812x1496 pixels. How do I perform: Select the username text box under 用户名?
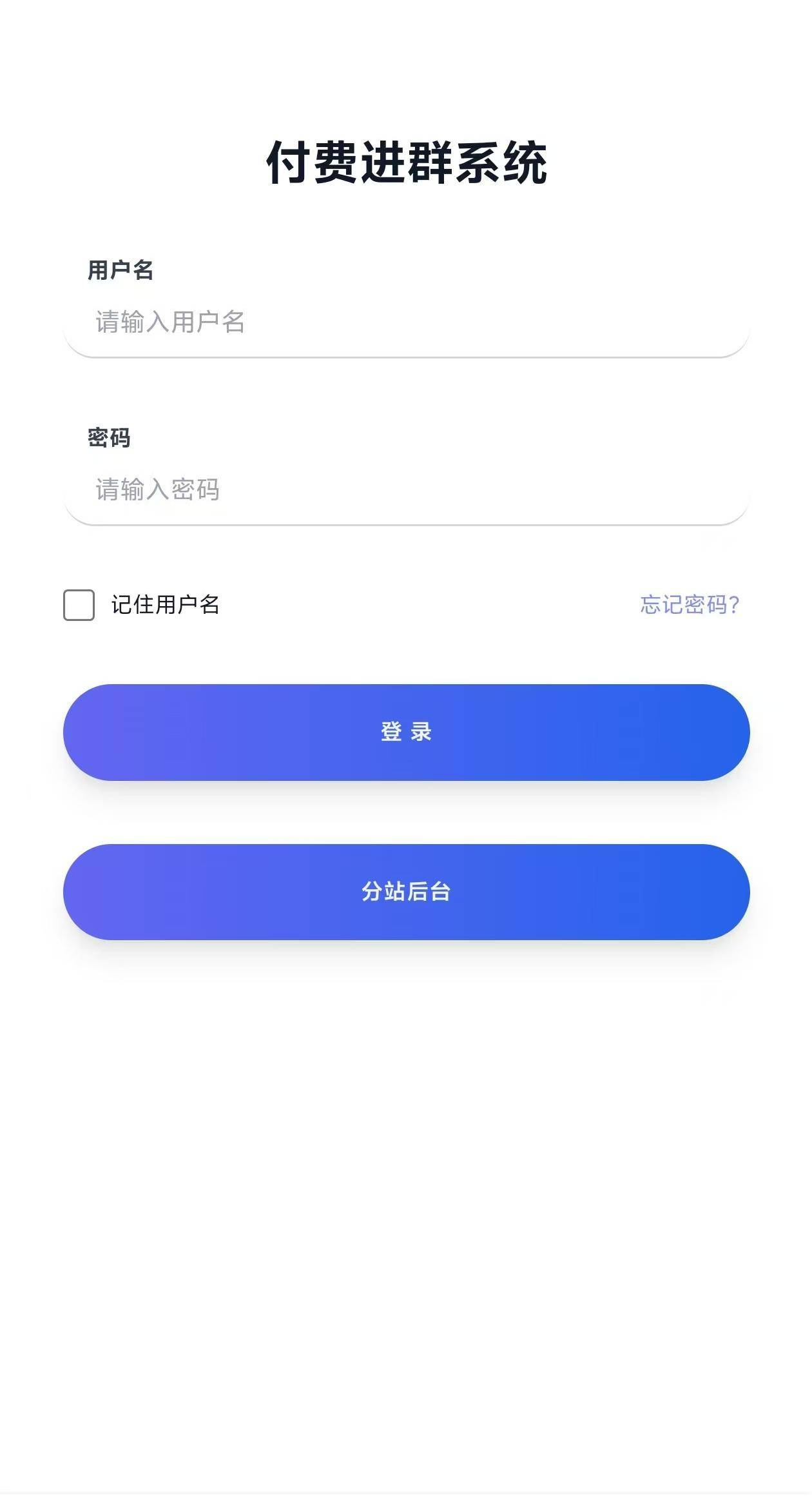point(405,322)
